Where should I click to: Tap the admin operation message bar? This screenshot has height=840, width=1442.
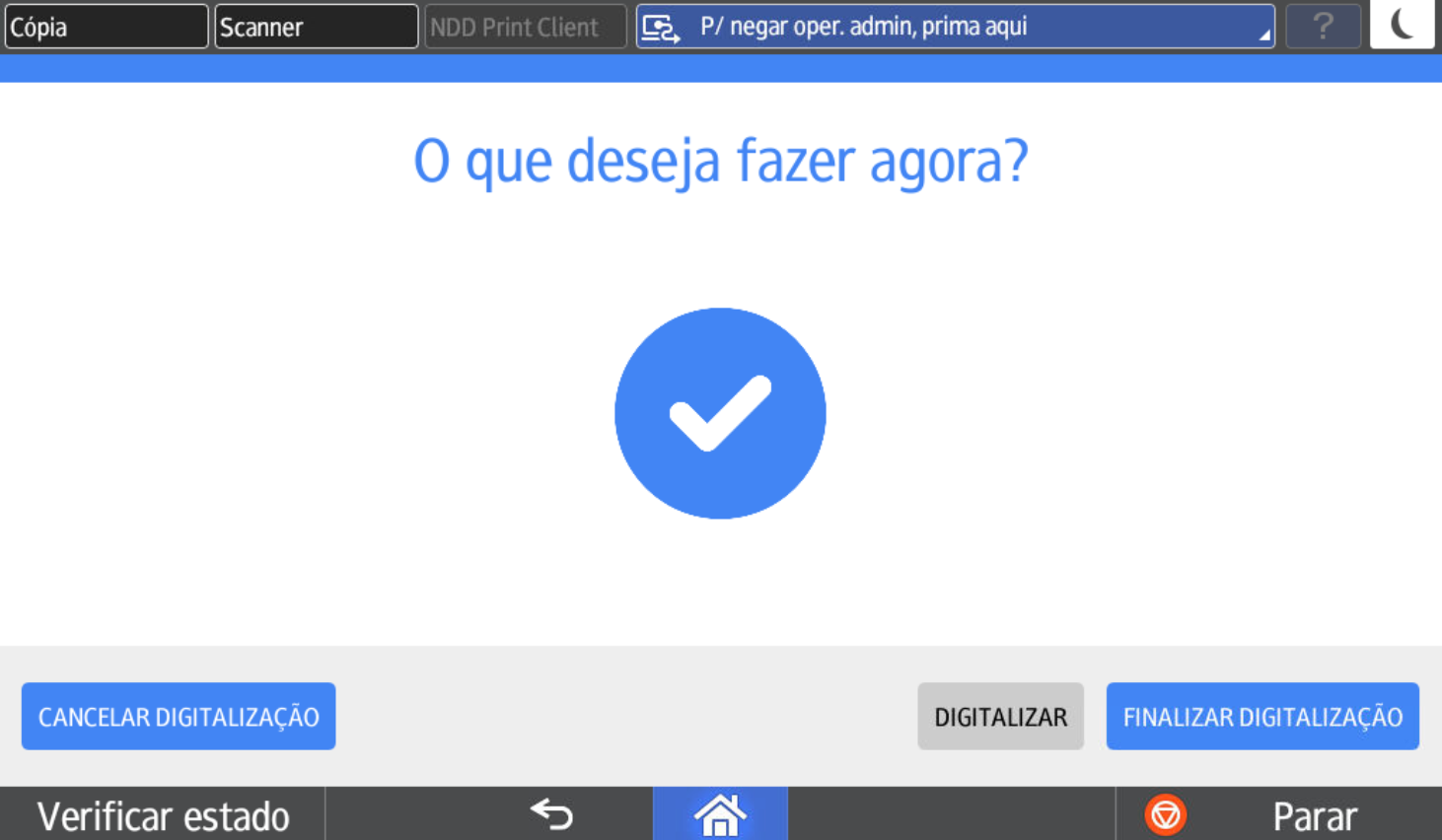[955, 27]
